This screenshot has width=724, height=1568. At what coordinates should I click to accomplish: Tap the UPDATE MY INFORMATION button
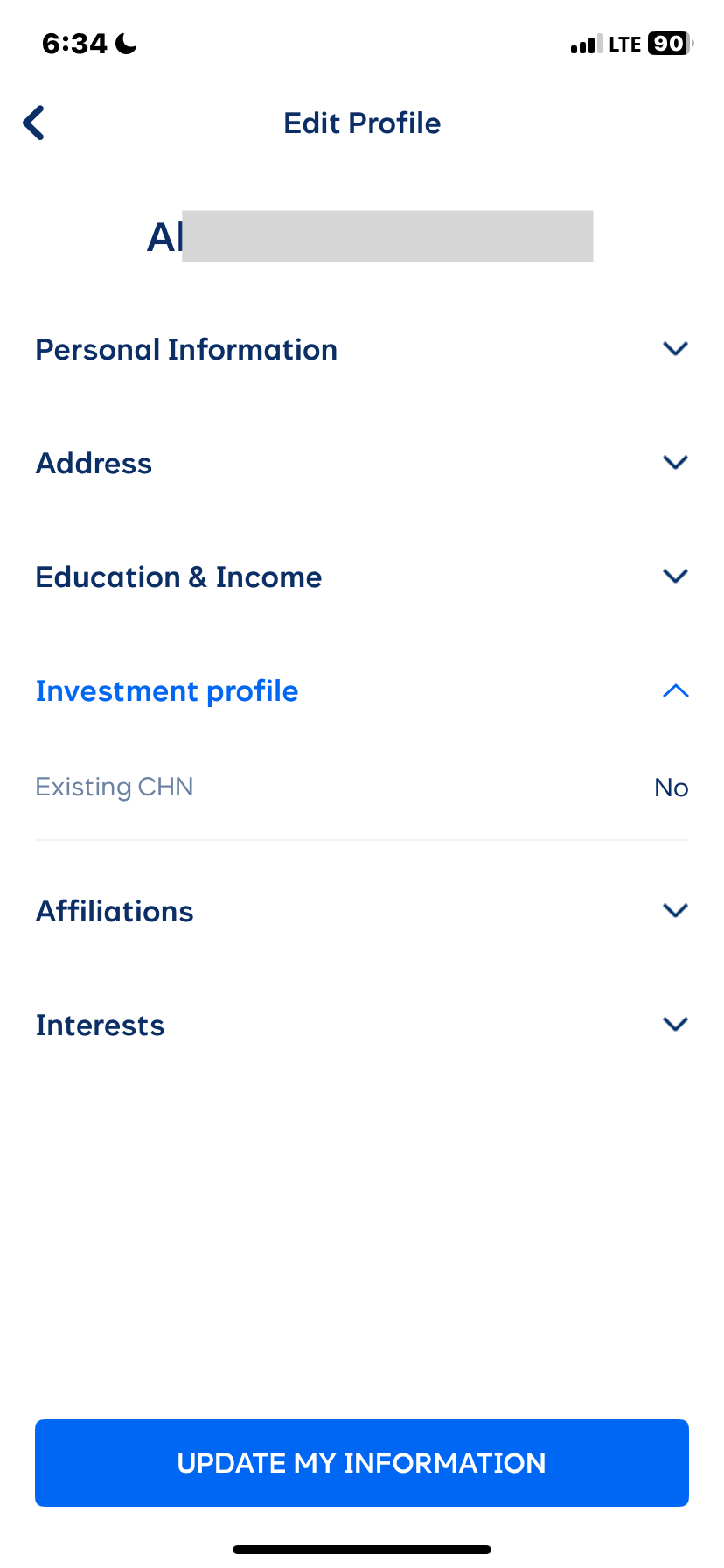(362, 1462)
